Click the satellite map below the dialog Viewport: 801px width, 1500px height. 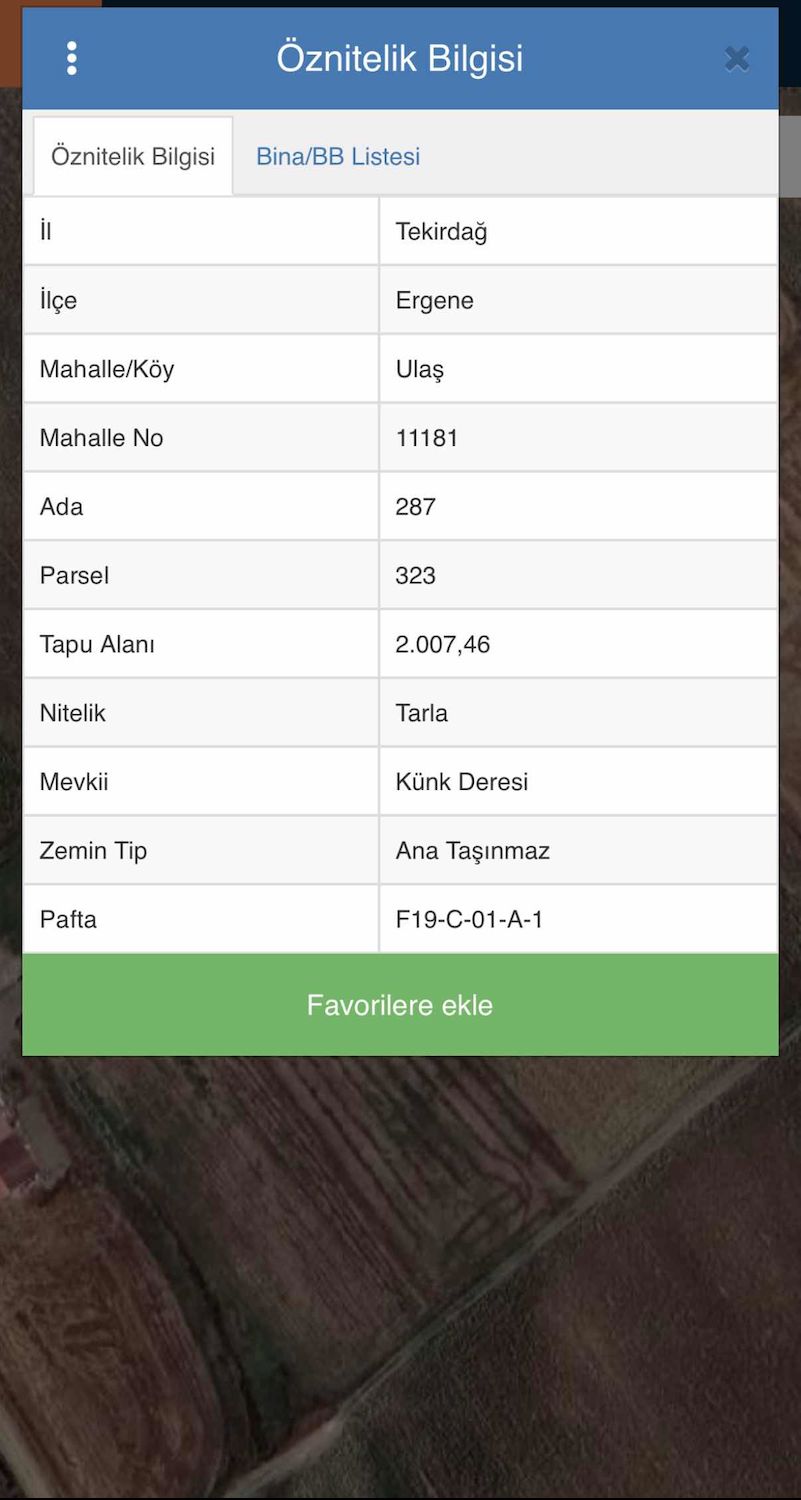[400, 1280]
